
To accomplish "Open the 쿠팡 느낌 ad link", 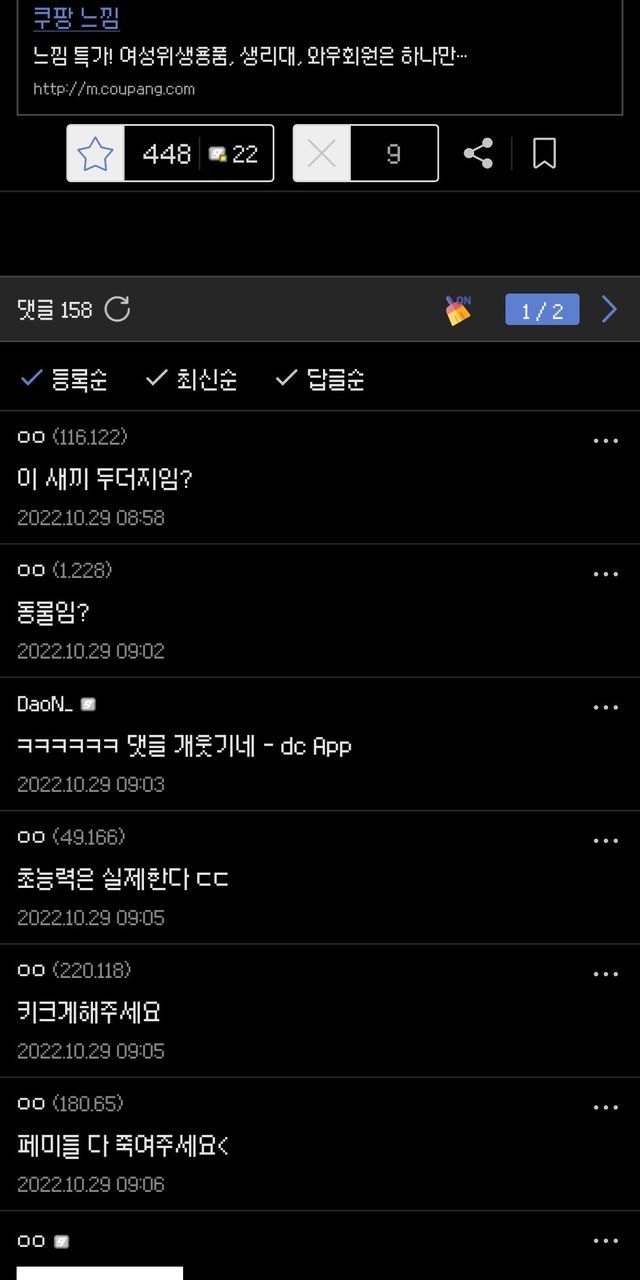I will [x=76, y=19].
